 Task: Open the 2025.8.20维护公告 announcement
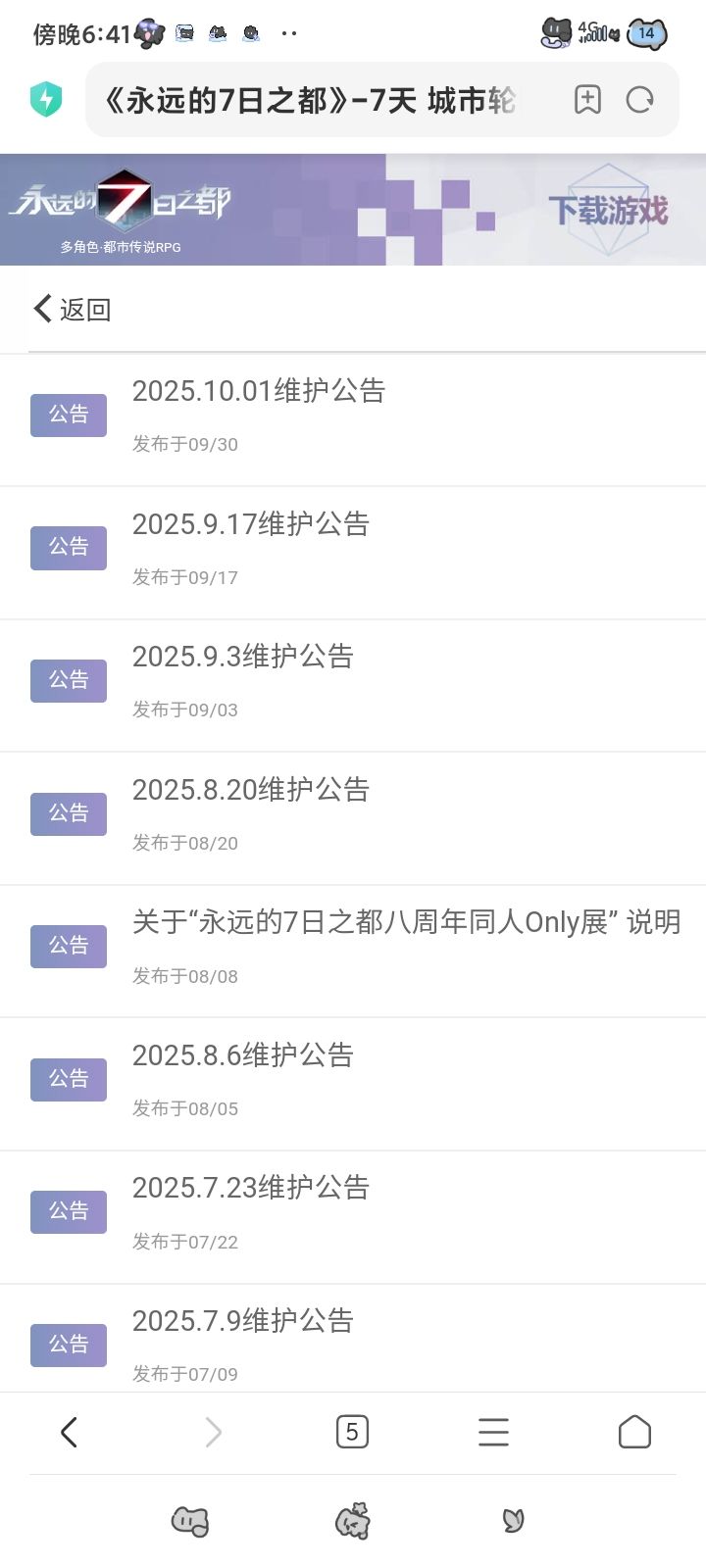[251, 790]
